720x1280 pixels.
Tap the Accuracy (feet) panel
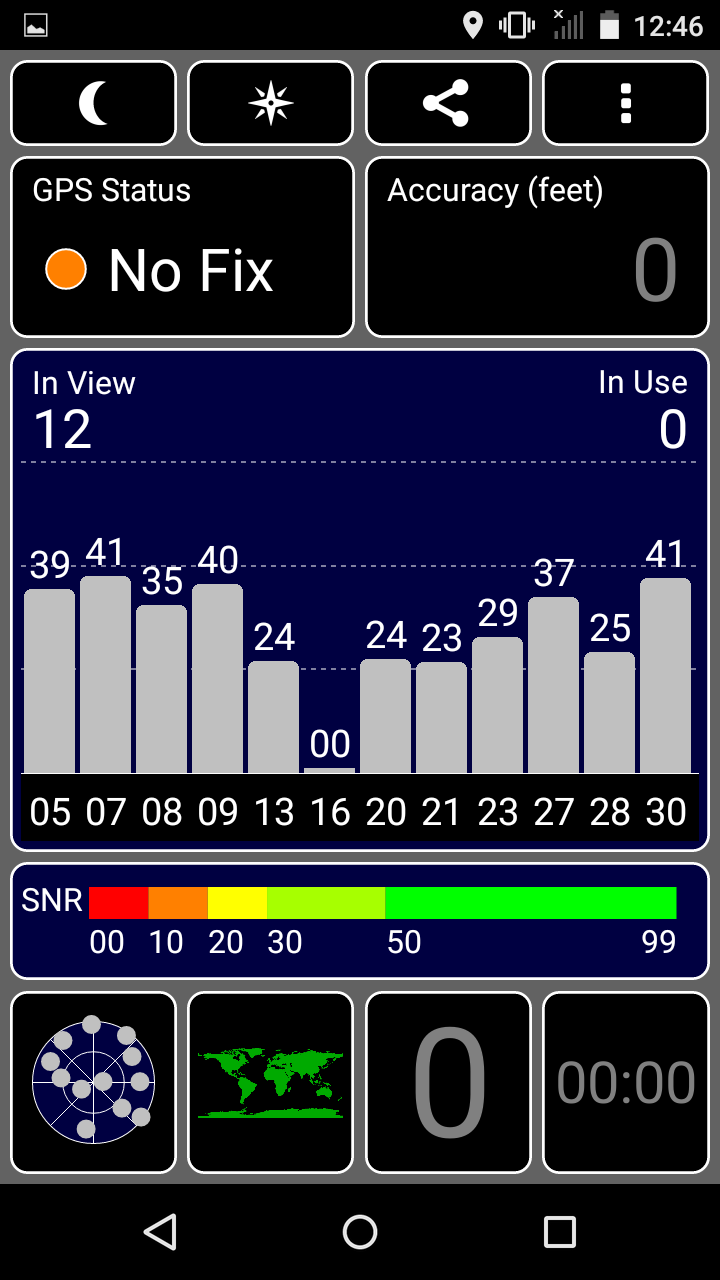pos(537,247)
